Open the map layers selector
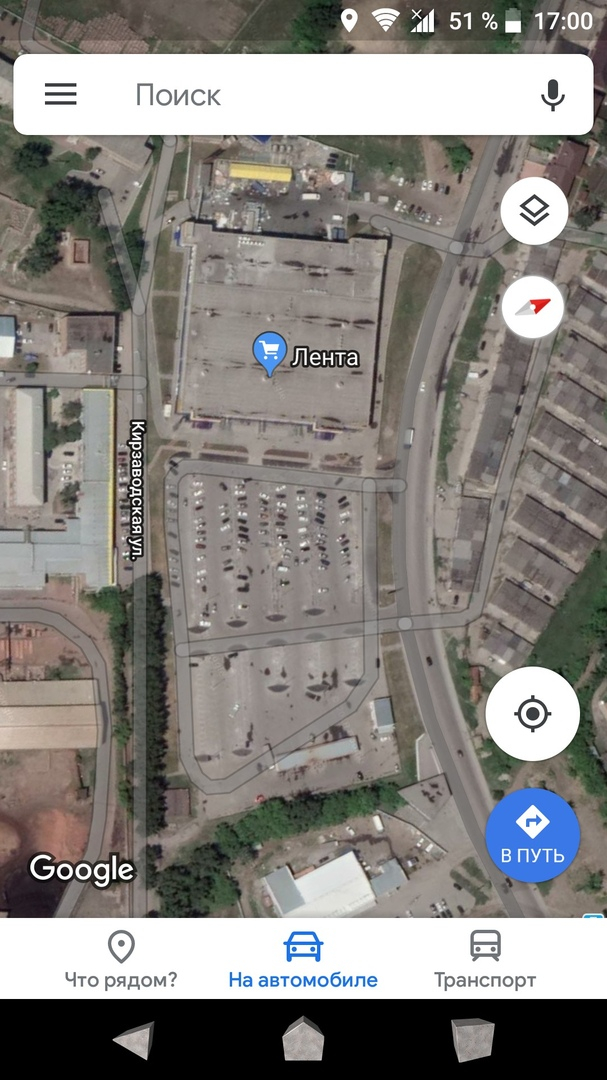 click(534, 211)
